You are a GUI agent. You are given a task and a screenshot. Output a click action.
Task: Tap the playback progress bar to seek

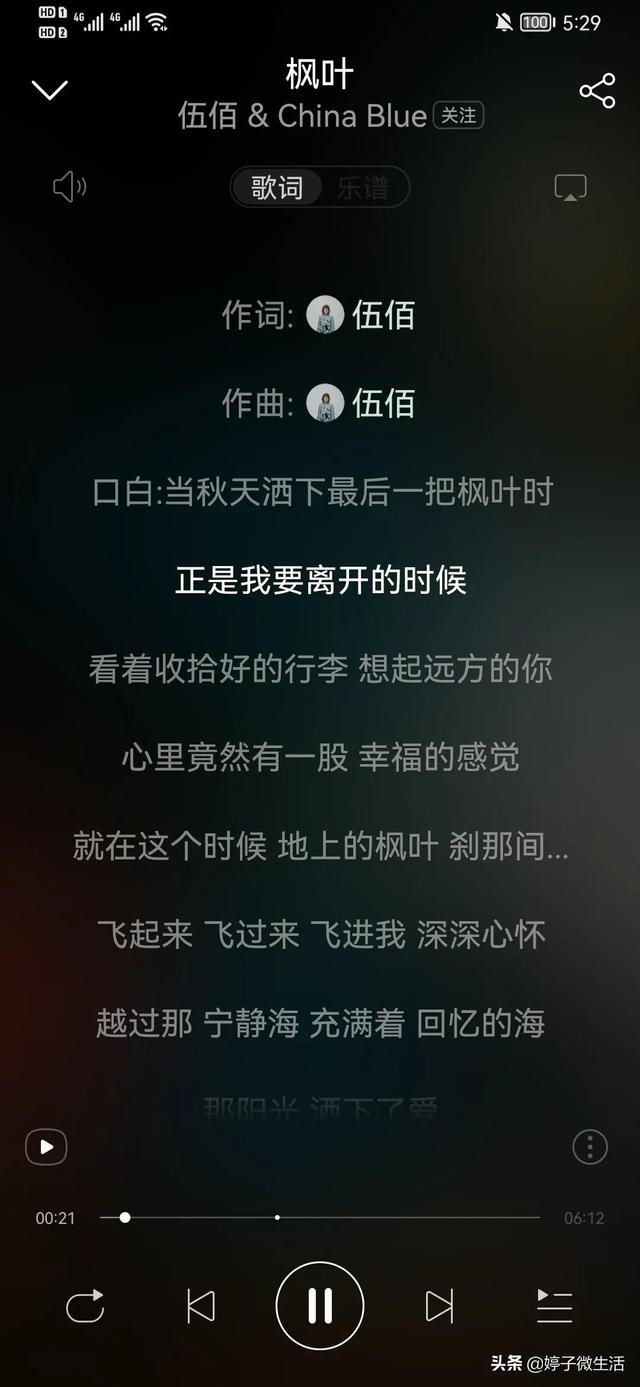click(x=320, y=1218)
